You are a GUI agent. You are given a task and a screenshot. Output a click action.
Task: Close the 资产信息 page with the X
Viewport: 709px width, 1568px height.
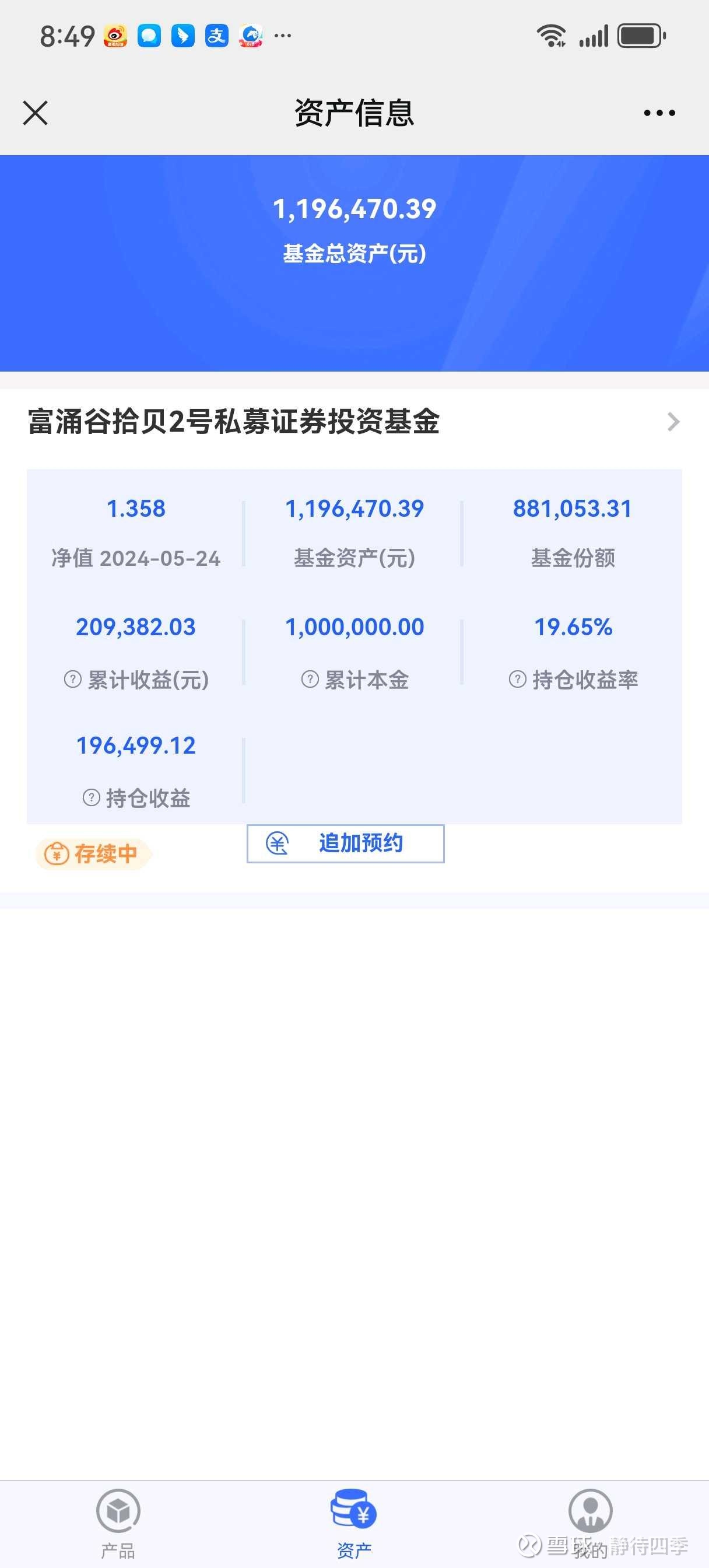pos(34,112)
